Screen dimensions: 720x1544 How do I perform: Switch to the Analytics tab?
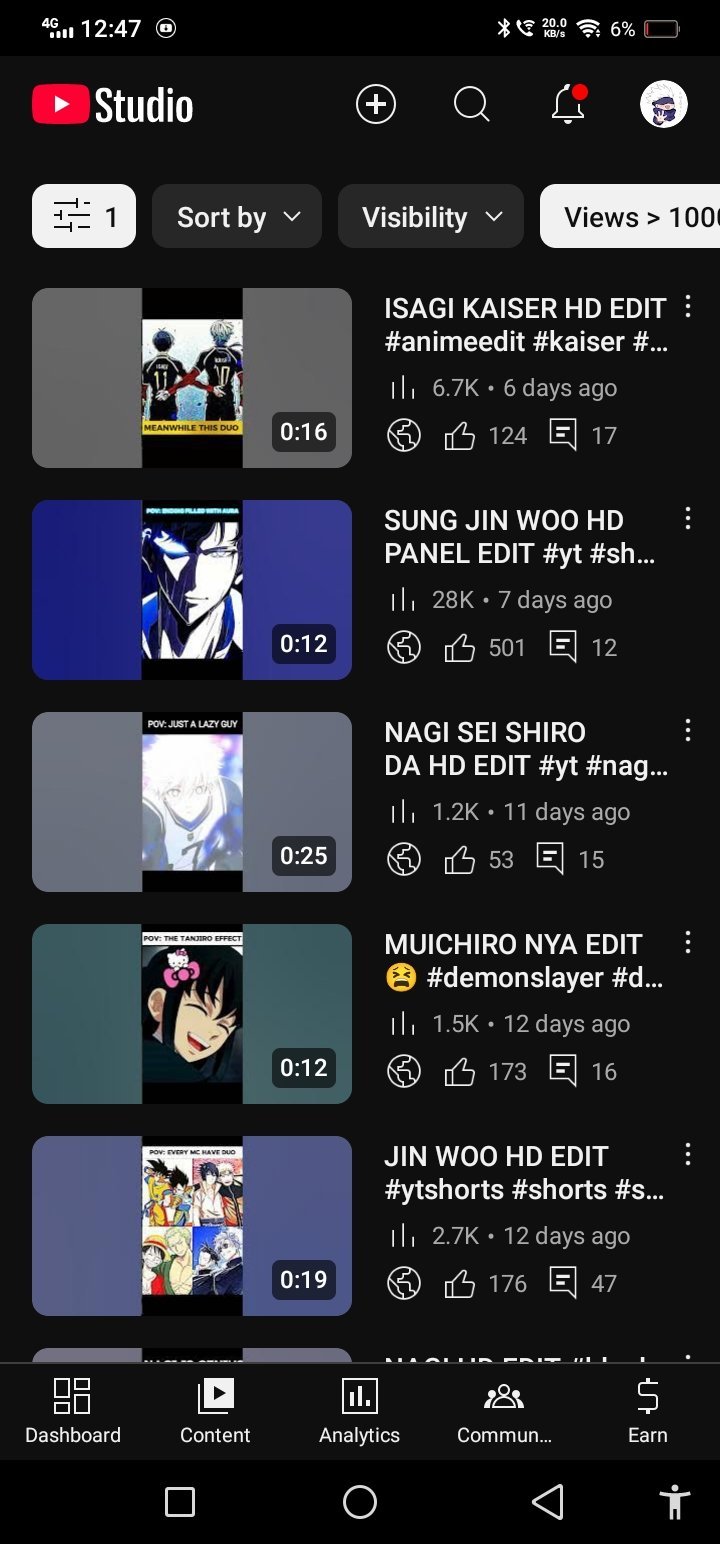[x=359, y=1410]
